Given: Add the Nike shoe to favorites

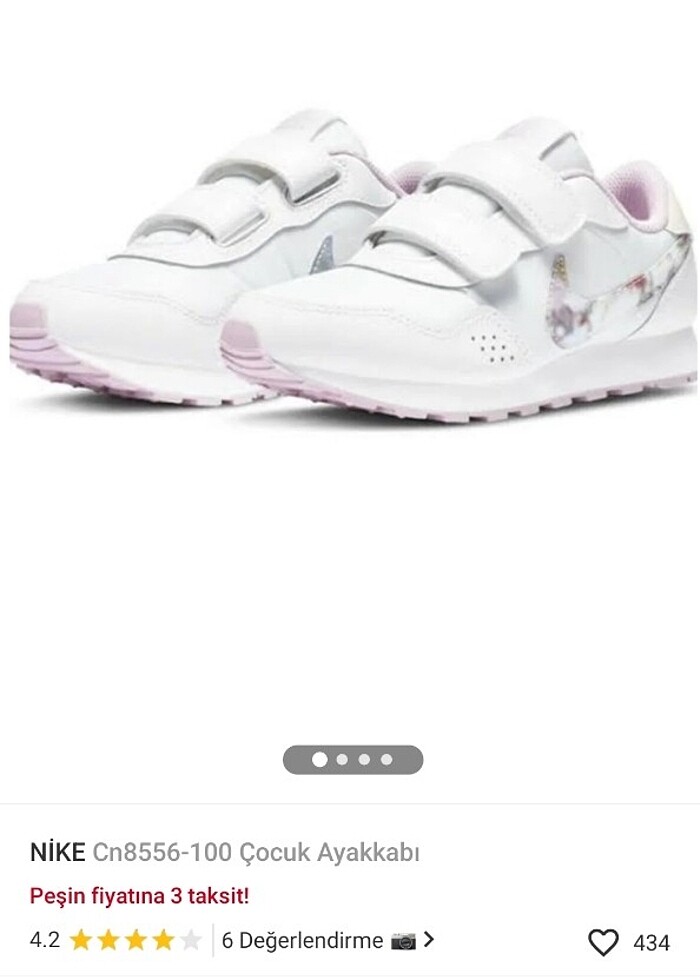Looking at the screenshot, I should (603, 942).
